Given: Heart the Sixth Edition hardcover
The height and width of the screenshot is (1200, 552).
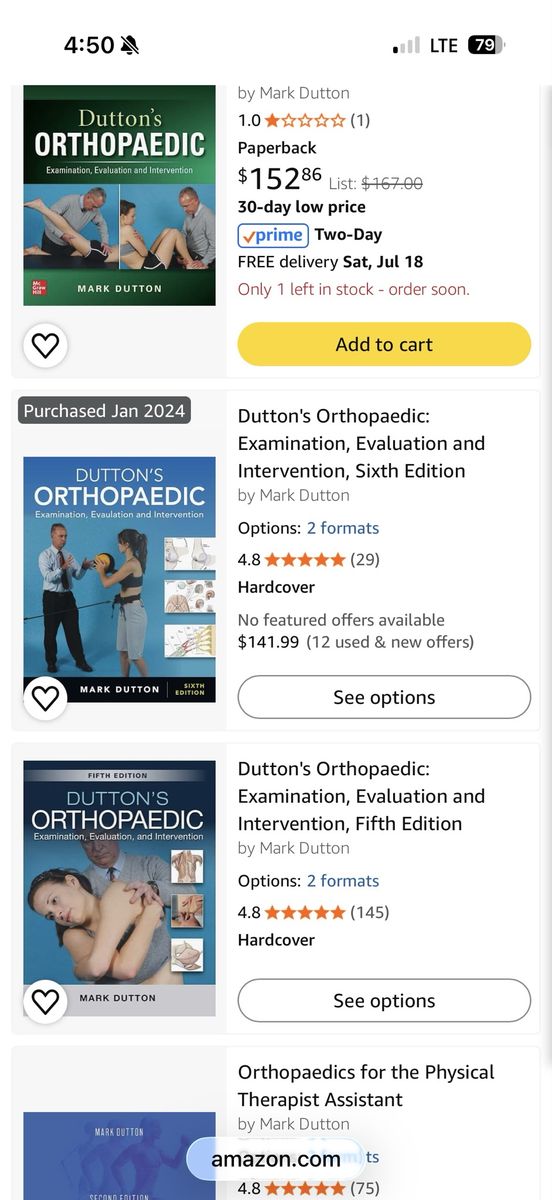Looking at the screenshot, I should [45, 697].
